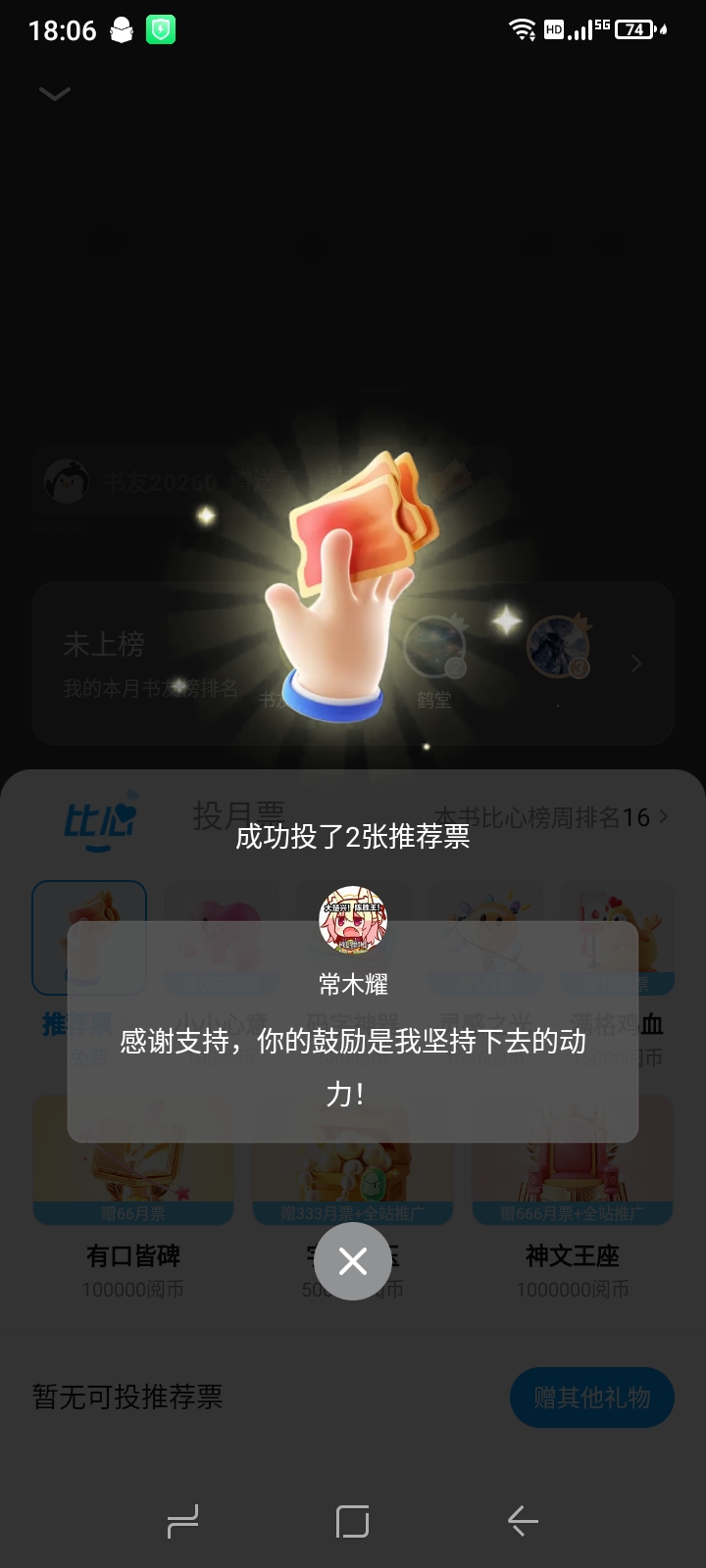Open the system recent apps view
The width and height of the screenshot is (706, 1568).
pyautogui.click(x=183, y=1521)
